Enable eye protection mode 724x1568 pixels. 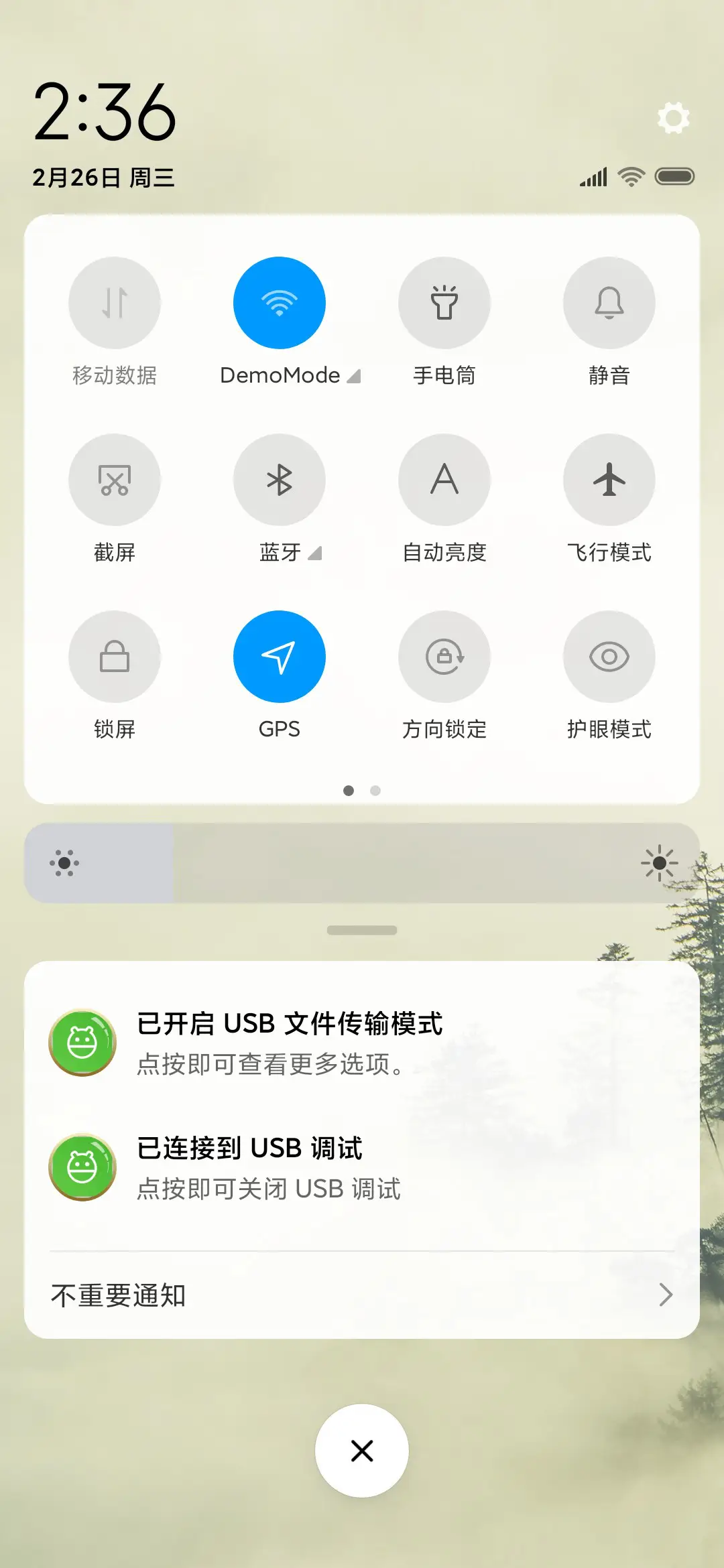click(x=609, y=657)
